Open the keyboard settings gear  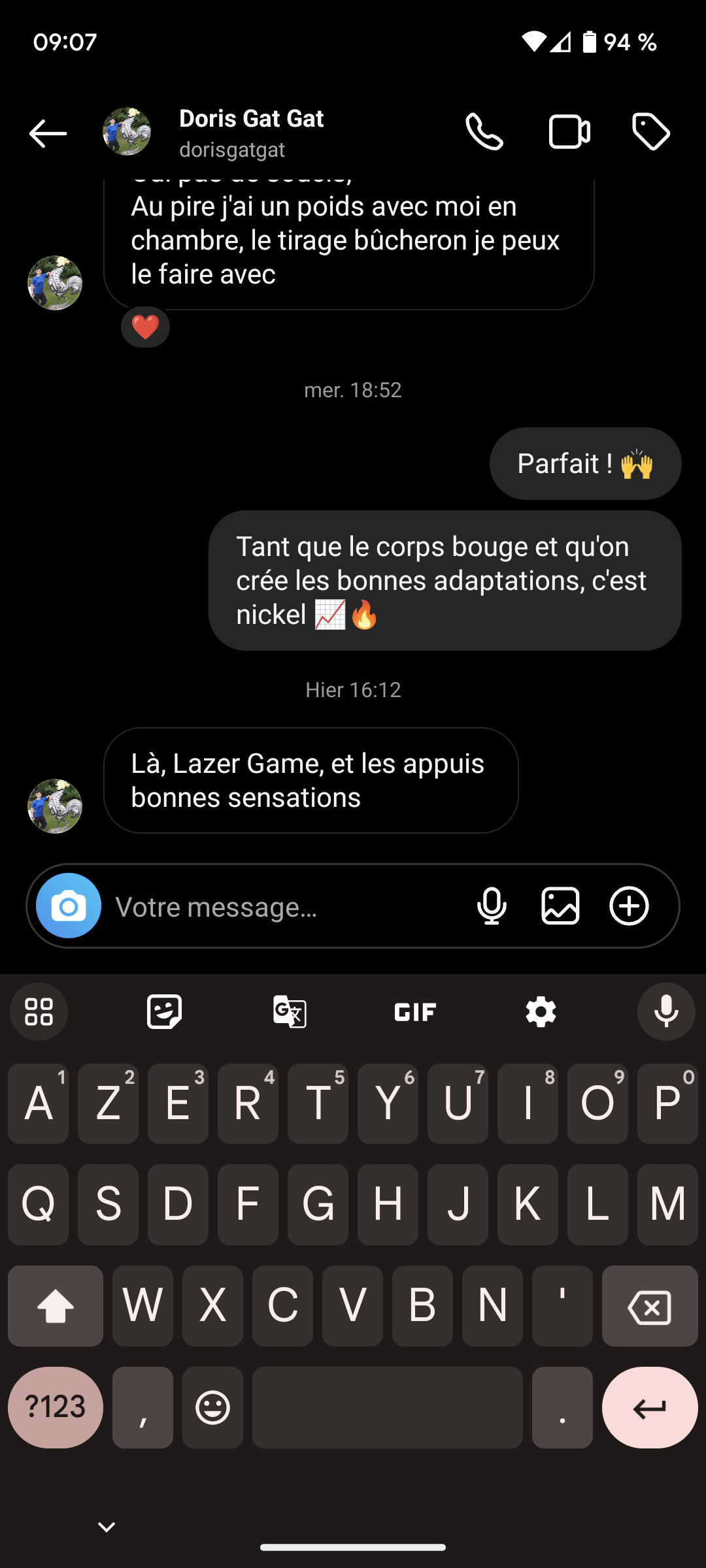pyautogui.click(x=541, y=1012)
